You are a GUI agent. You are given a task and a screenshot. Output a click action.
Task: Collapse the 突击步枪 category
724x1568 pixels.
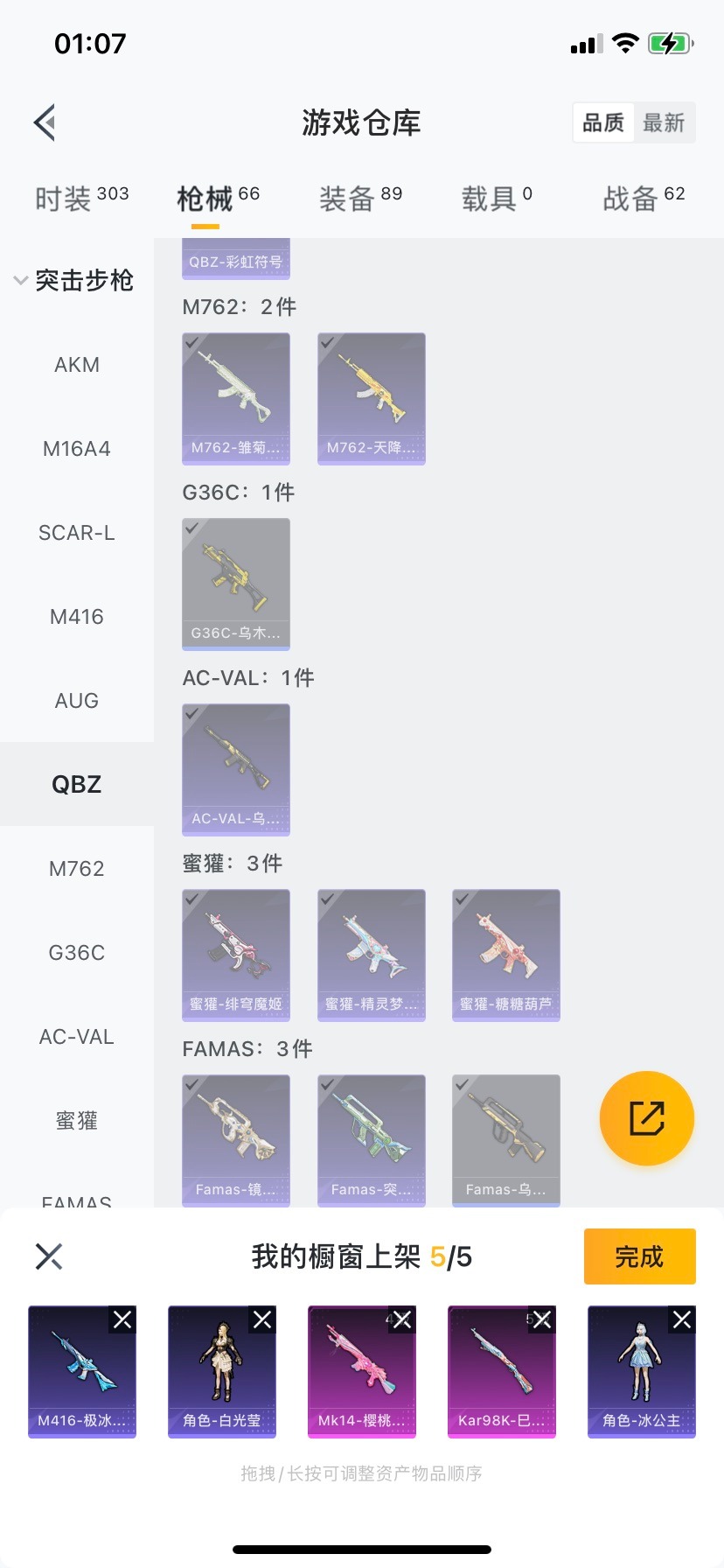pyautogui.click(x=74, y=280)
